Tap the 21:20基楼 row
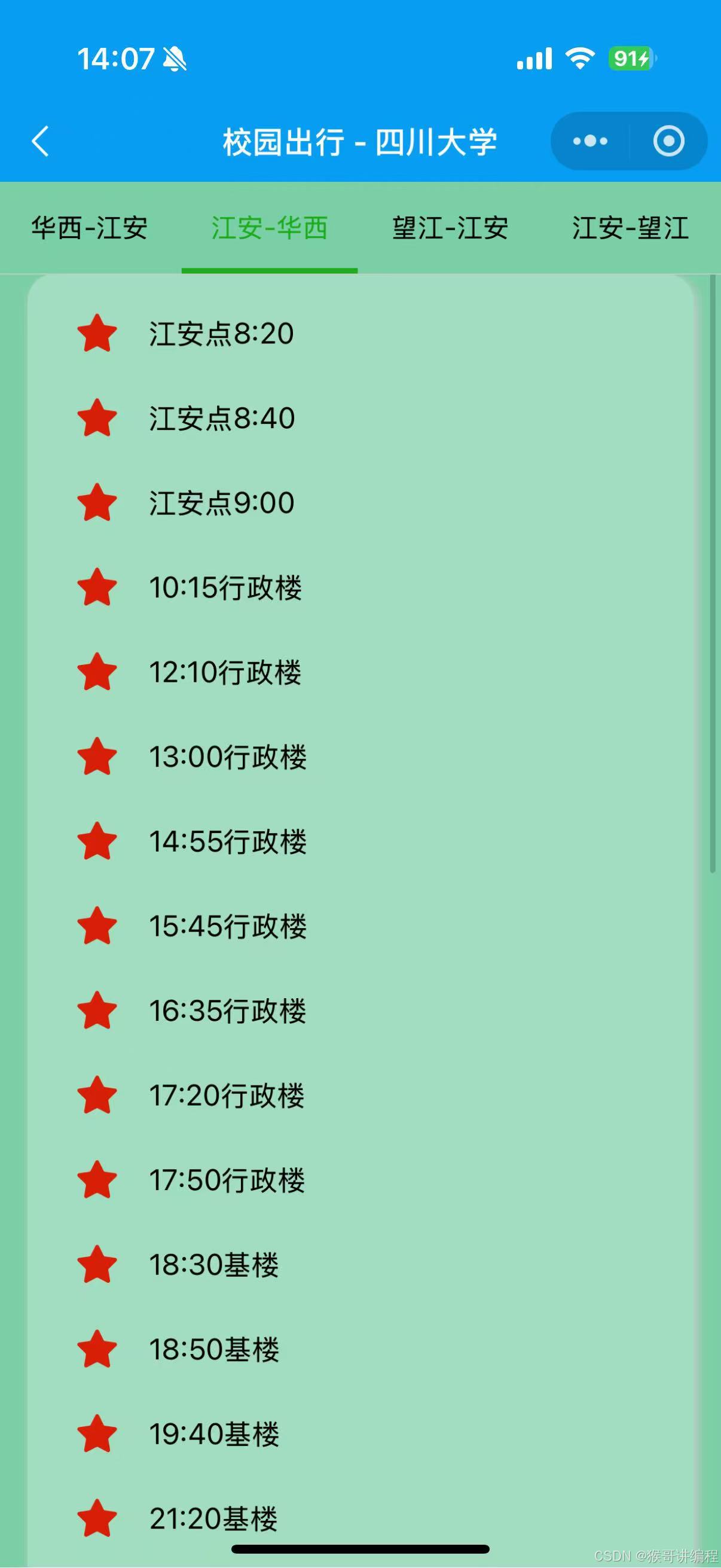This screenshot has height=1568, width=721. [x=213, y=1518]
